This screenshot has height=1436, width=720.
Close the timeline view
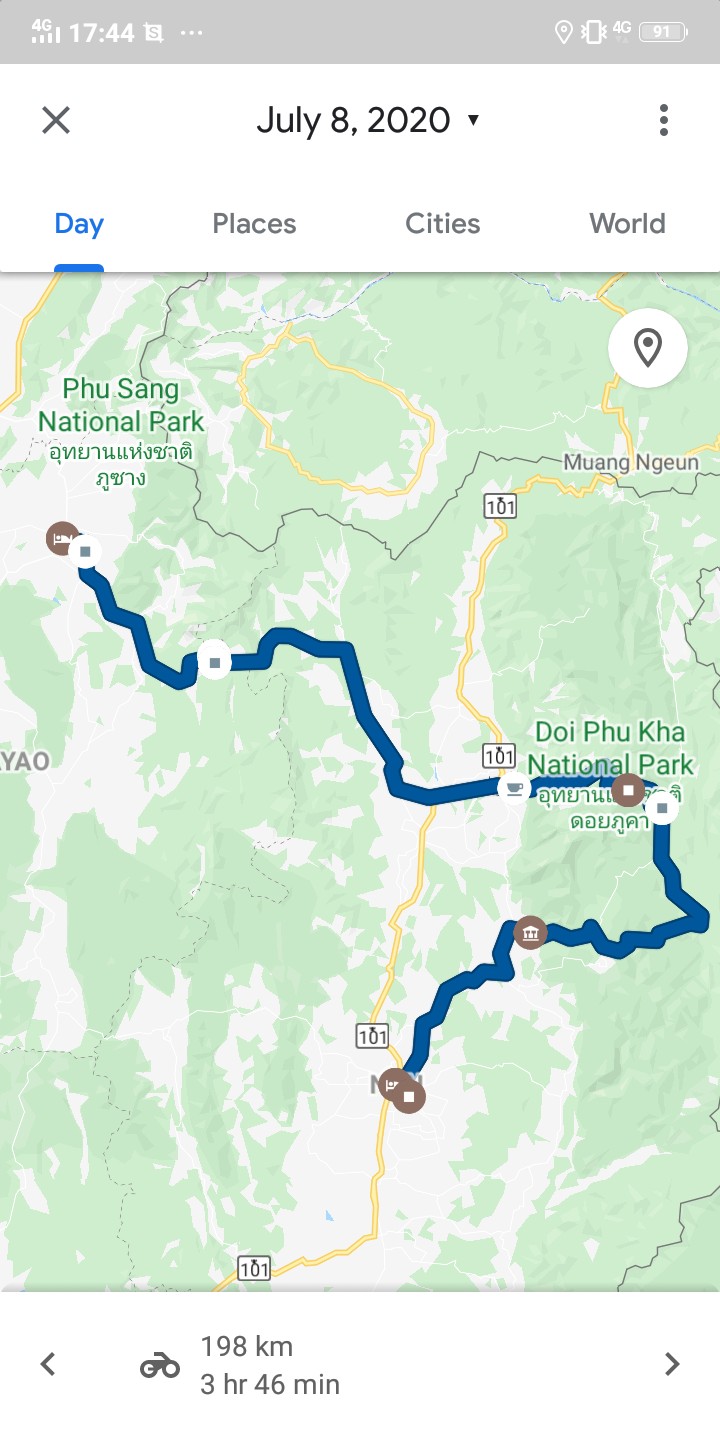[x=56, y=121]
